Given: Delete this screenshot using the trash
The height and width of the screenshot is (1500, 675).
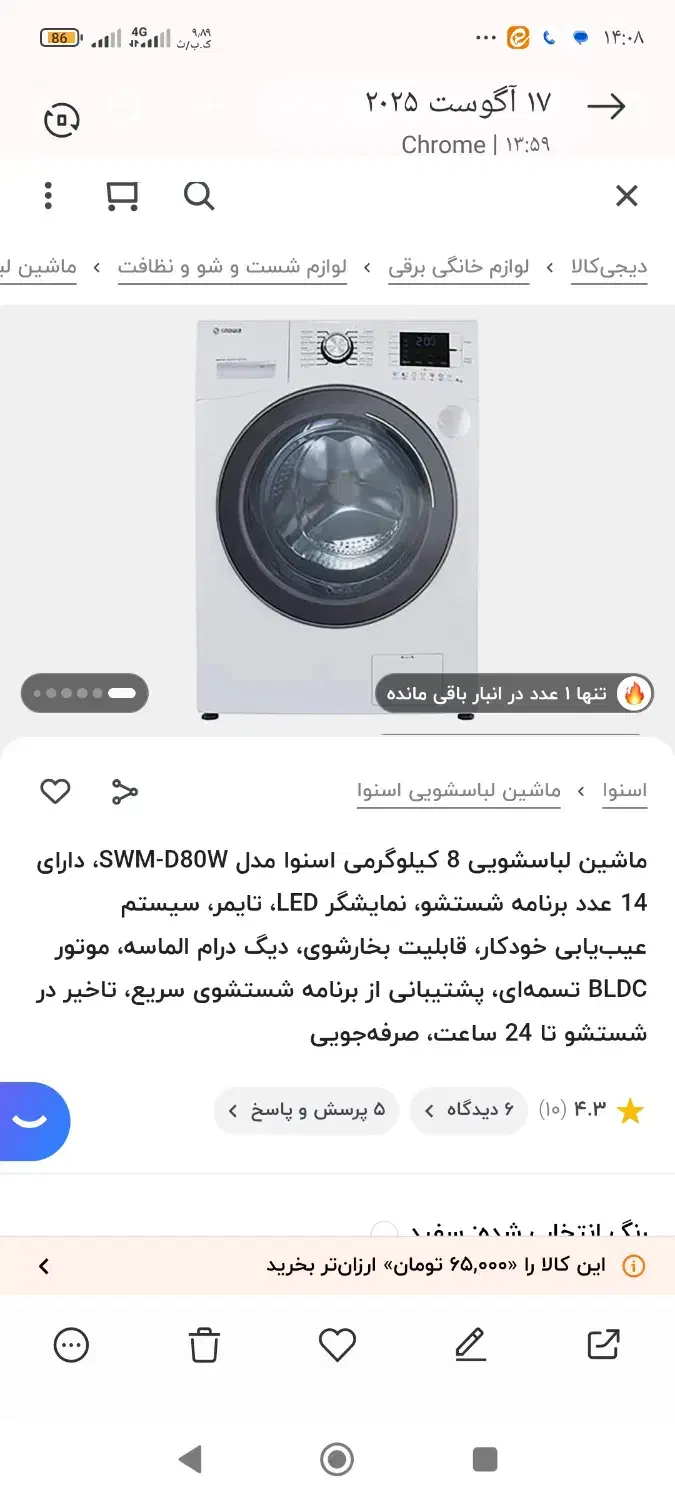Looking at the screenshot, I should pos(204,1345).
